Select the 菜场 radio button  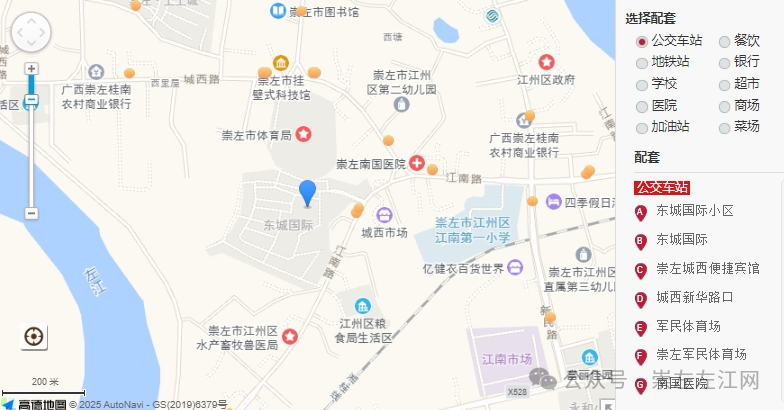(725, 128)
